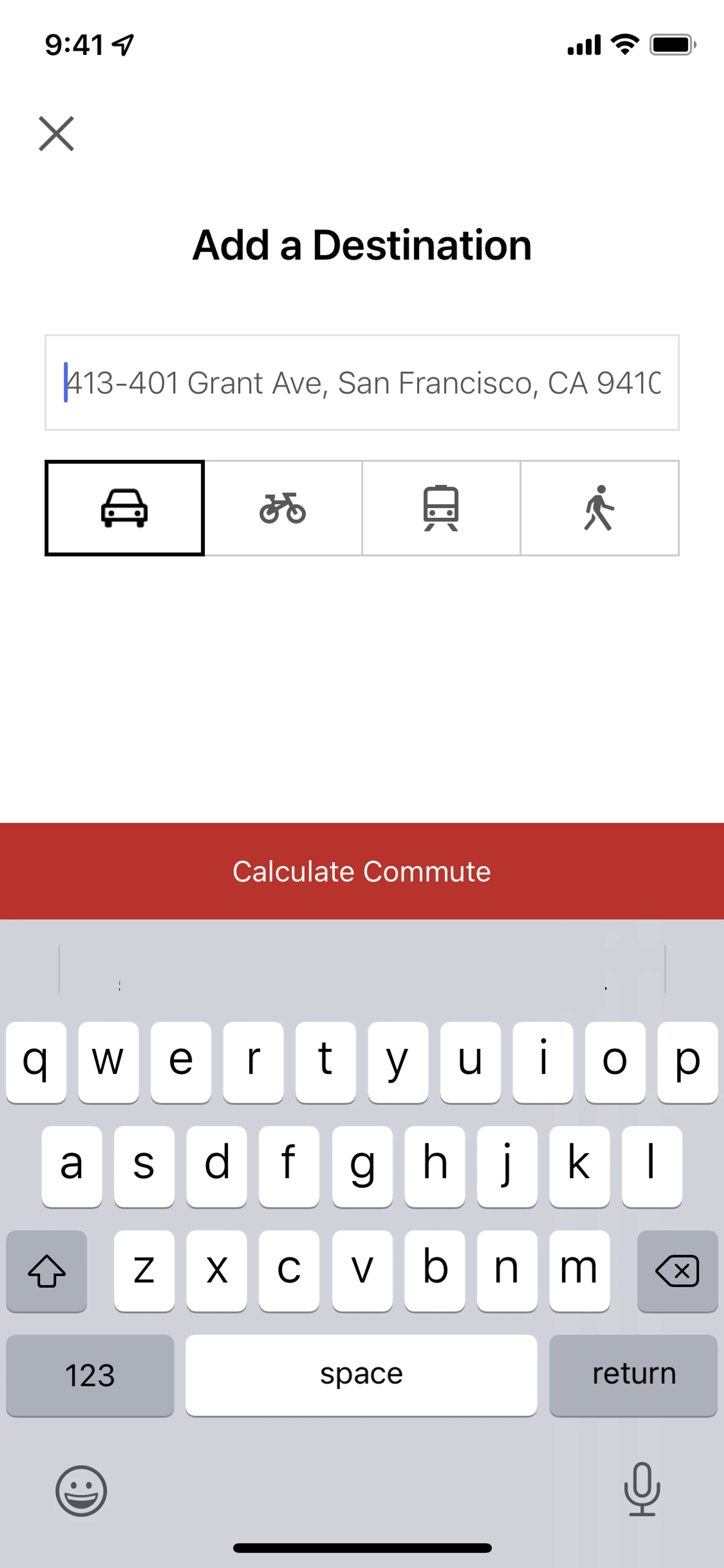Tap the backspace key

(x=677, y=1270)
